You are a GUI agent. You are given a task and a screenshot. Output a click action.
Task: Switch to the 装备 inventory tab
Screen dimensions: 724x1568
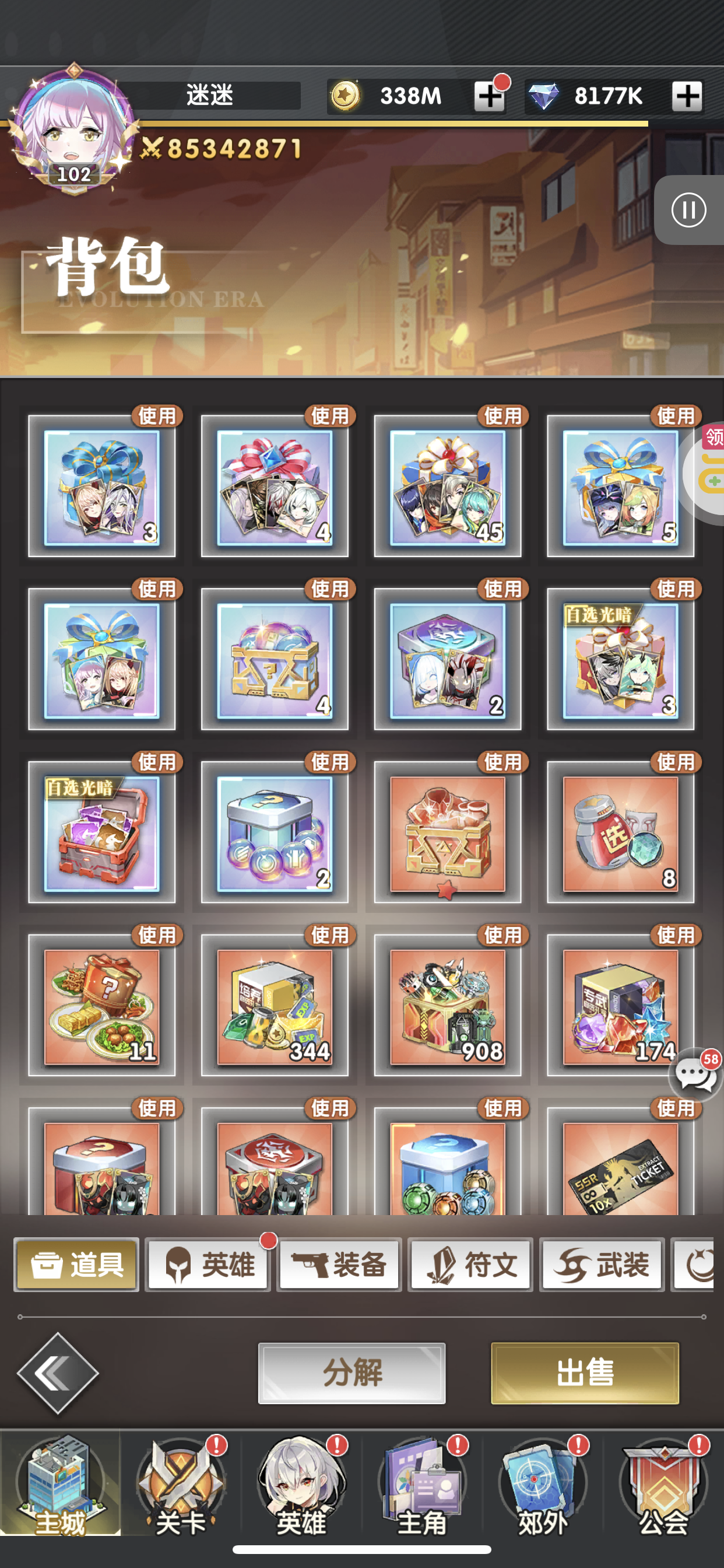coord(339,1265)
